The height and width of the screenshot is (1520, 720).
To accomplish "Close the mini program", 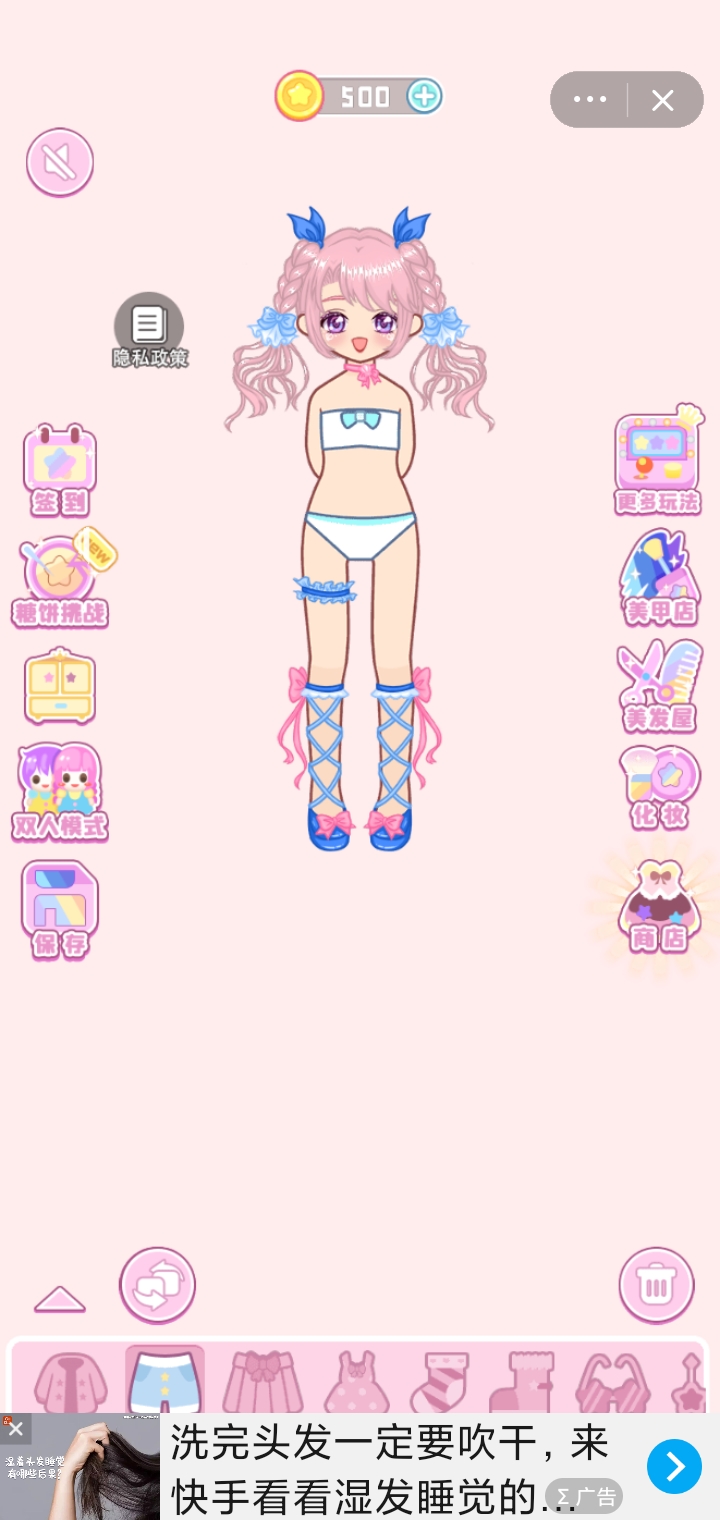I will [x=663, y=99].
